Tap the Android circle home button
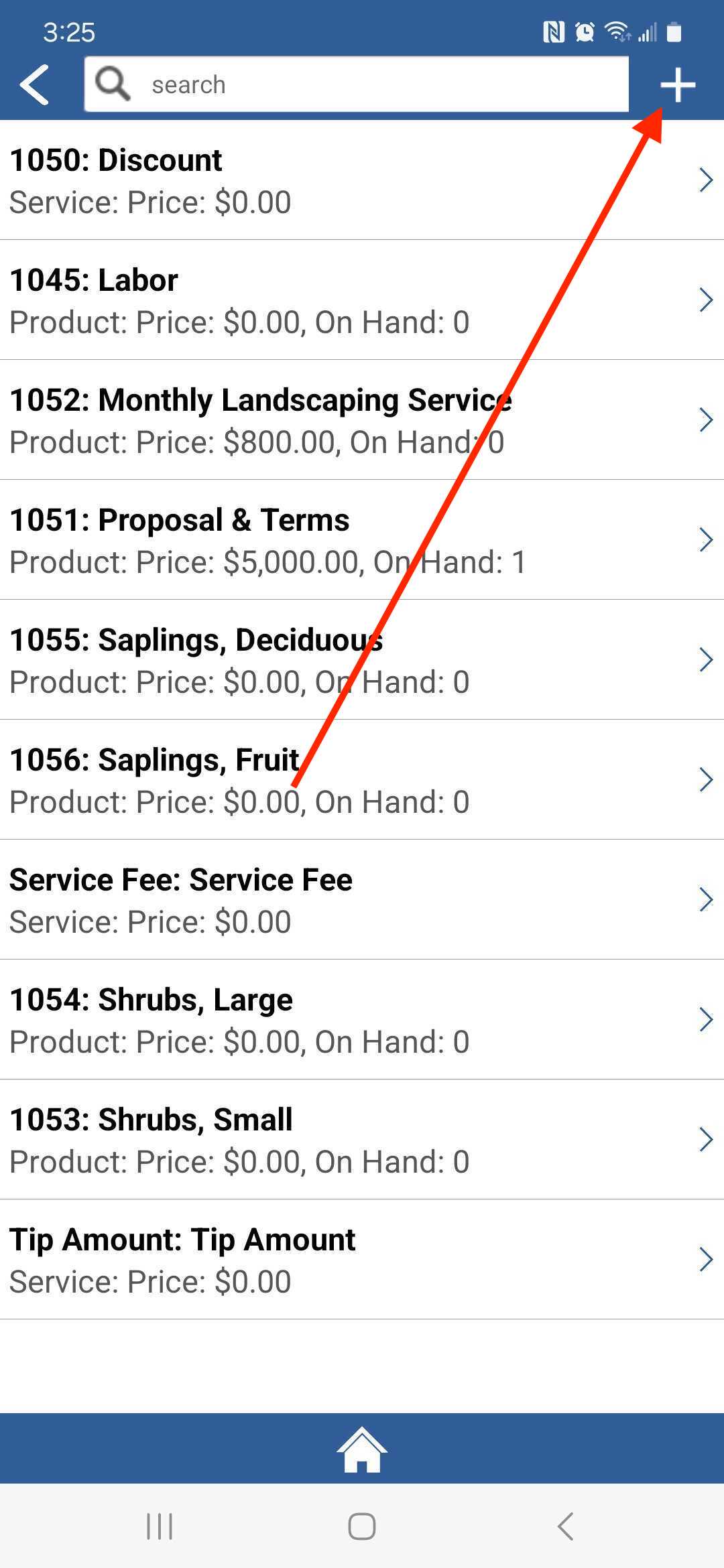 pos(362,1526)
